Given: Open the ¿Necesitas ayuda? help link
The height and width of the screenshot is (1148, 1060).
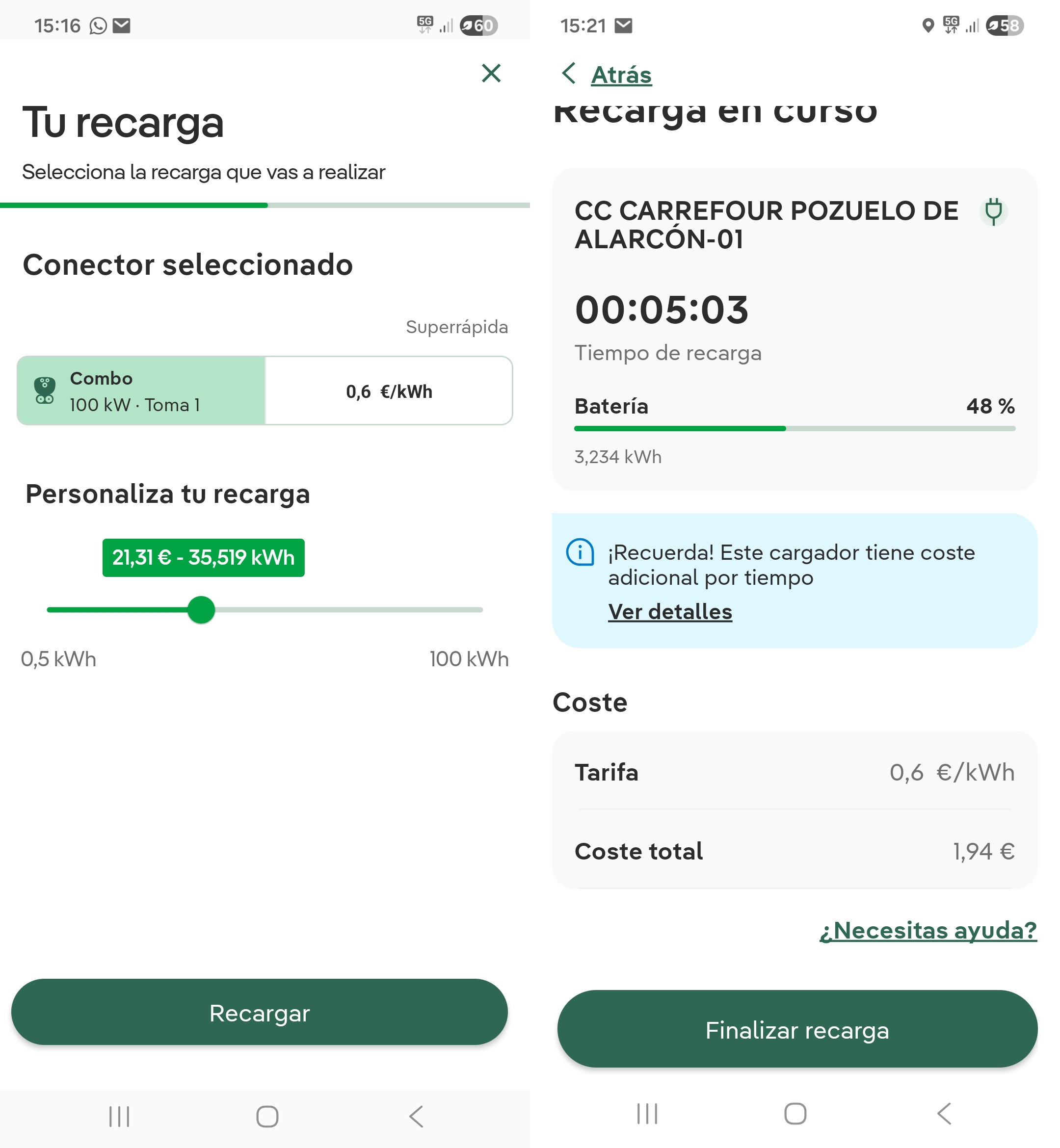Looking at the screenshot, I should pos(927,930).
